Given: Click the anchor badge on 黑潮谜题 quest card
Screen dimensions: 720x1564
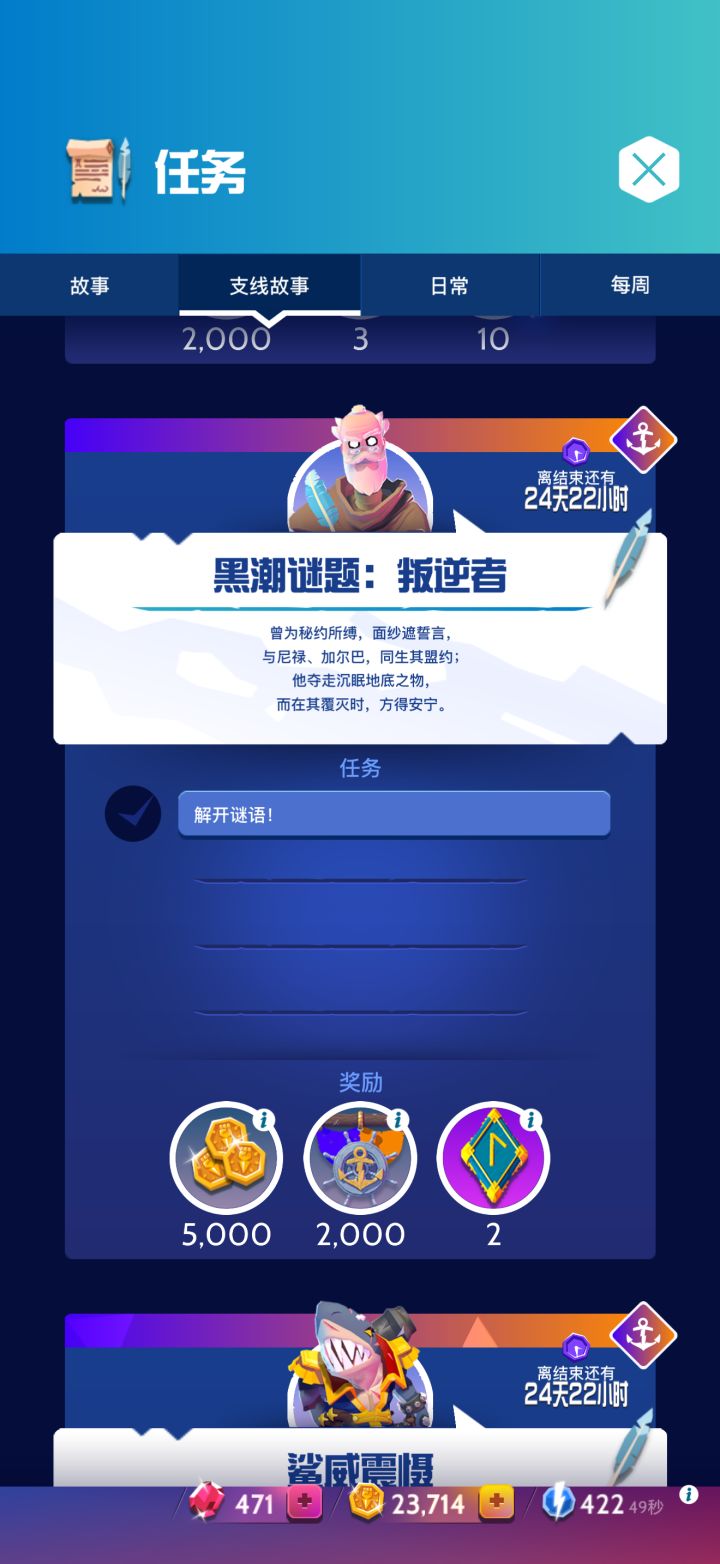Looking at the screenshot, I should [645, 440].
